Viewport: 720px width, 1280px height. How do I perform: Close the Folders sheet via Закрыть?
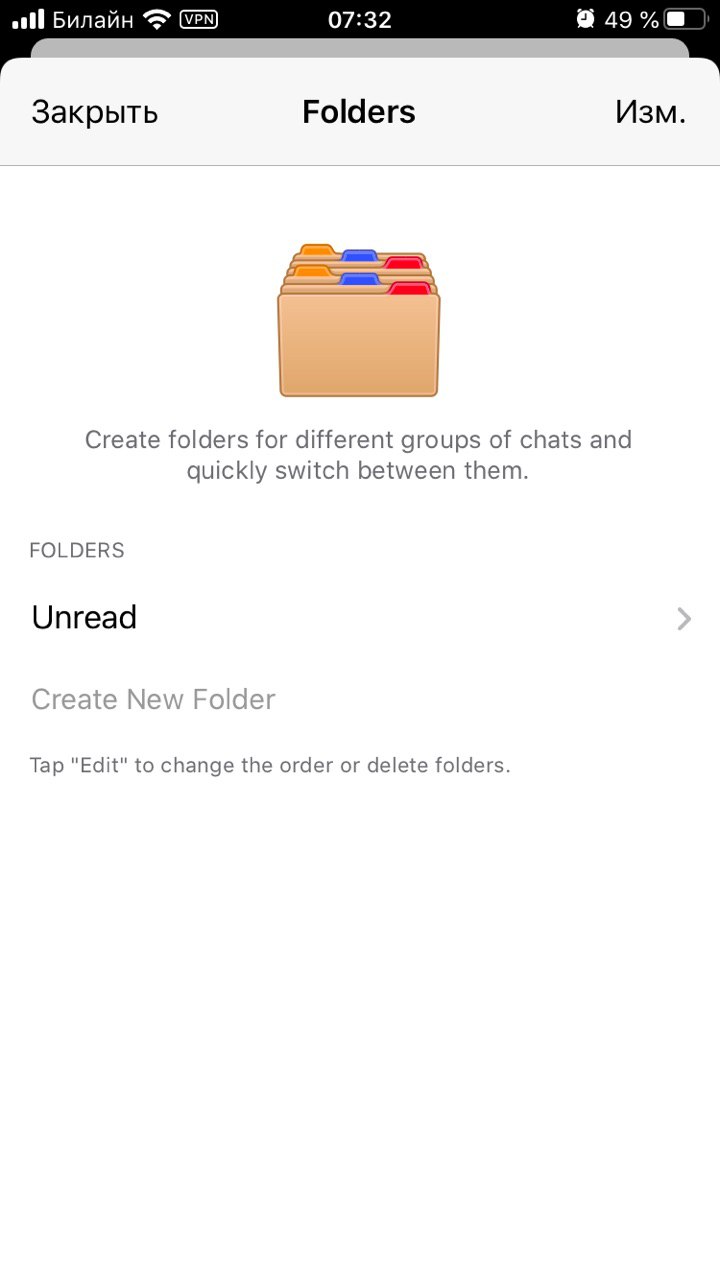click(95, 112)
